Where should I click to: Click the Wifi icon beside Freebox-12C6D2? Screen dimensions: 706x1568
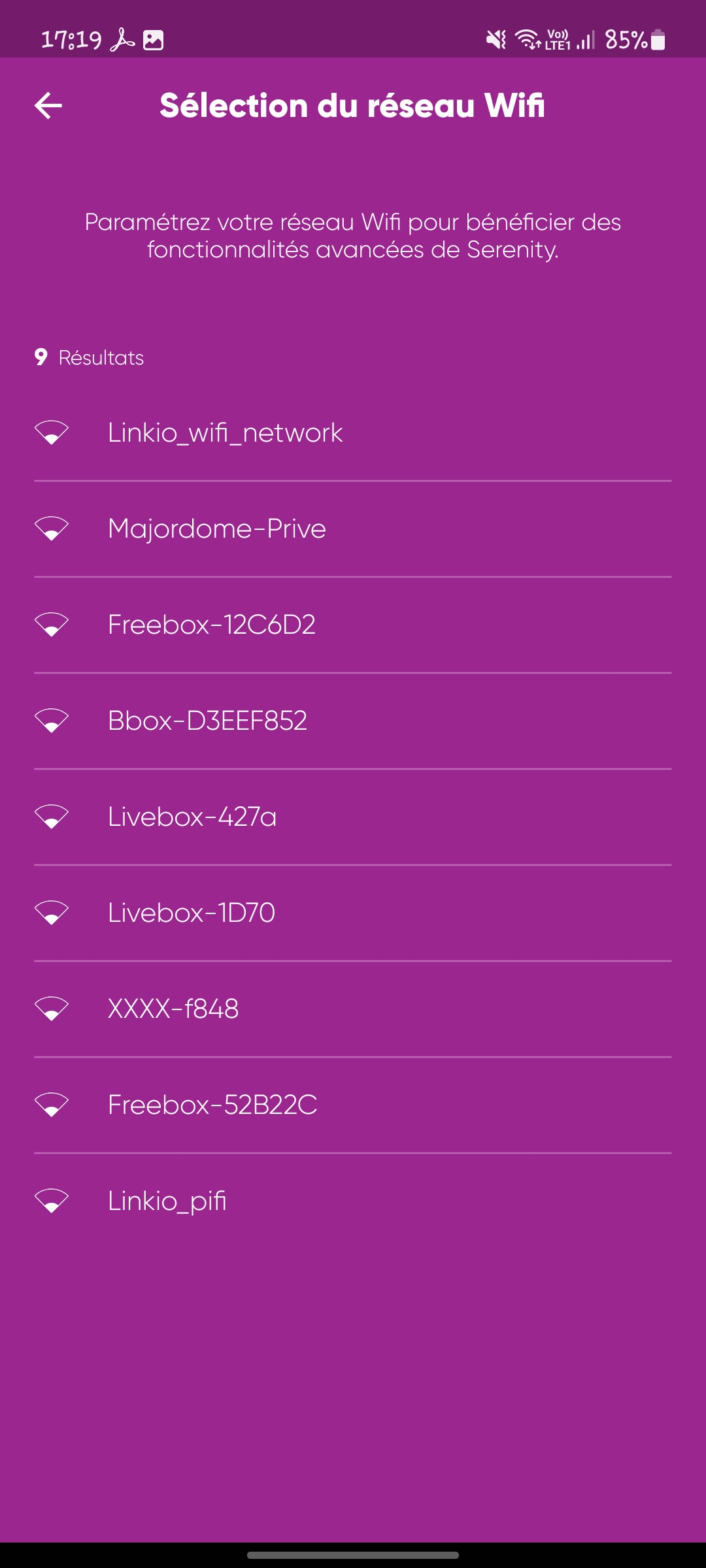pyautogui.click(x=52, y=625)
